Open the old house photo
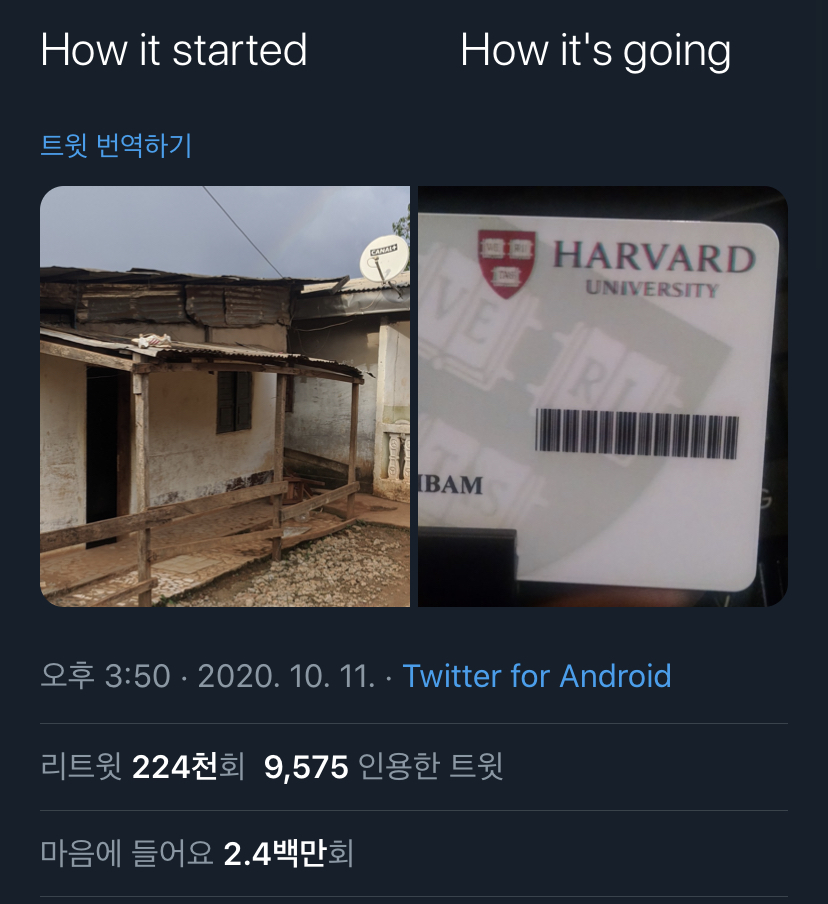 225,396
